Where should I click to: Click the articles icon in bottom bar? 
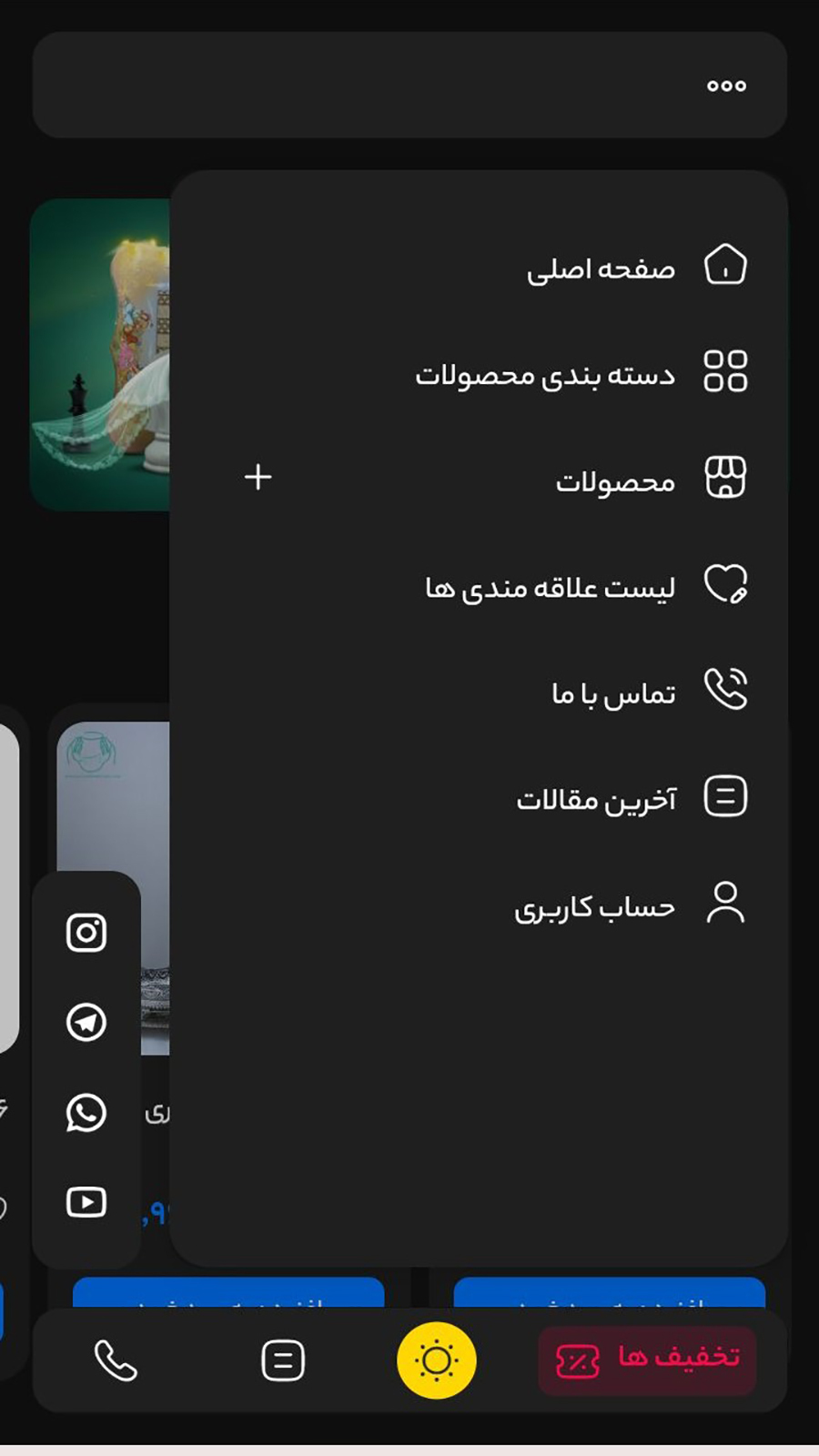tap(281, 1360)
